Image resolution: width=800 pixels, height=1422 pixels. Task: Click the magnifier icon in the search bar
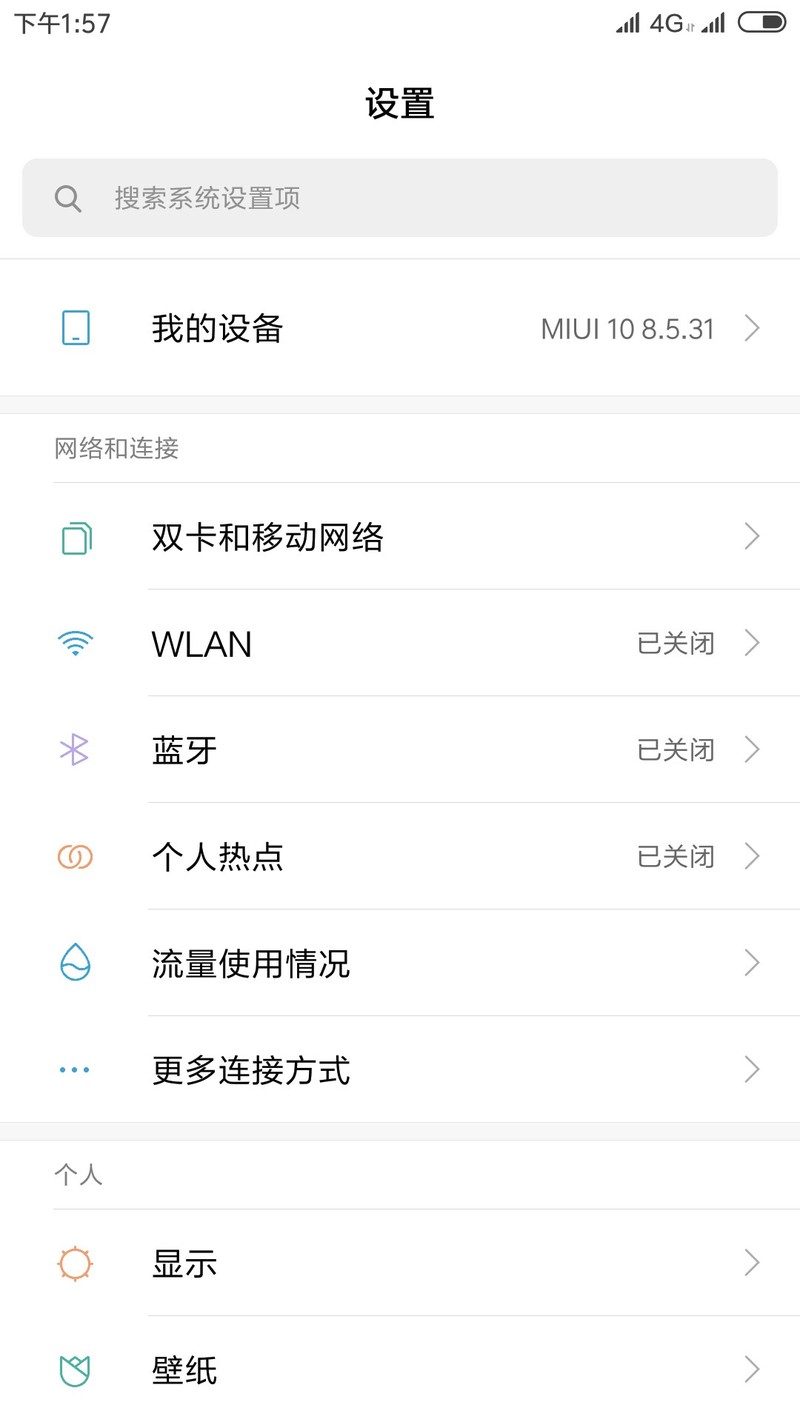(x=68, y=198)
